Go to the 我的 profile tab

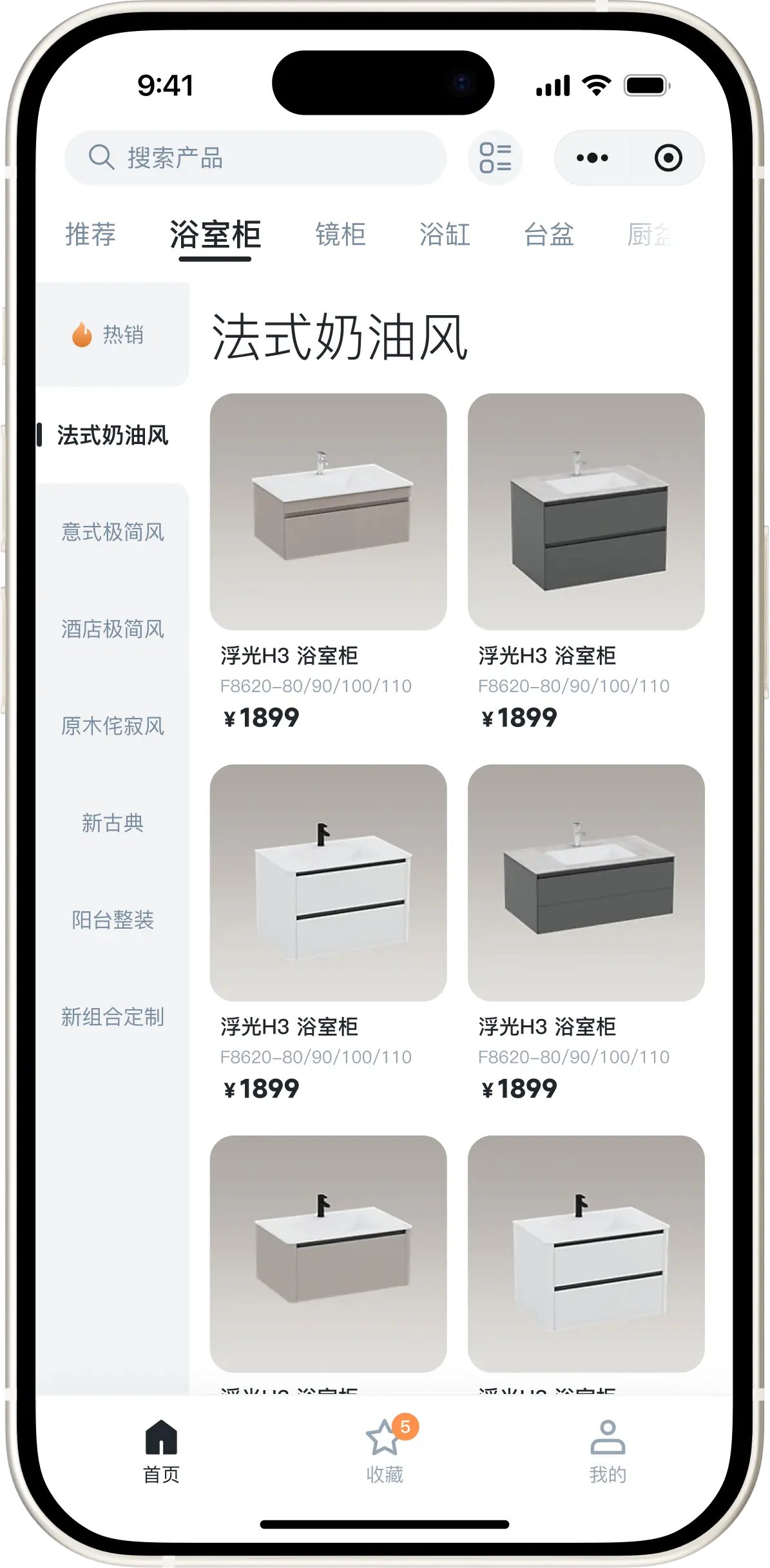pos(608,1450)
